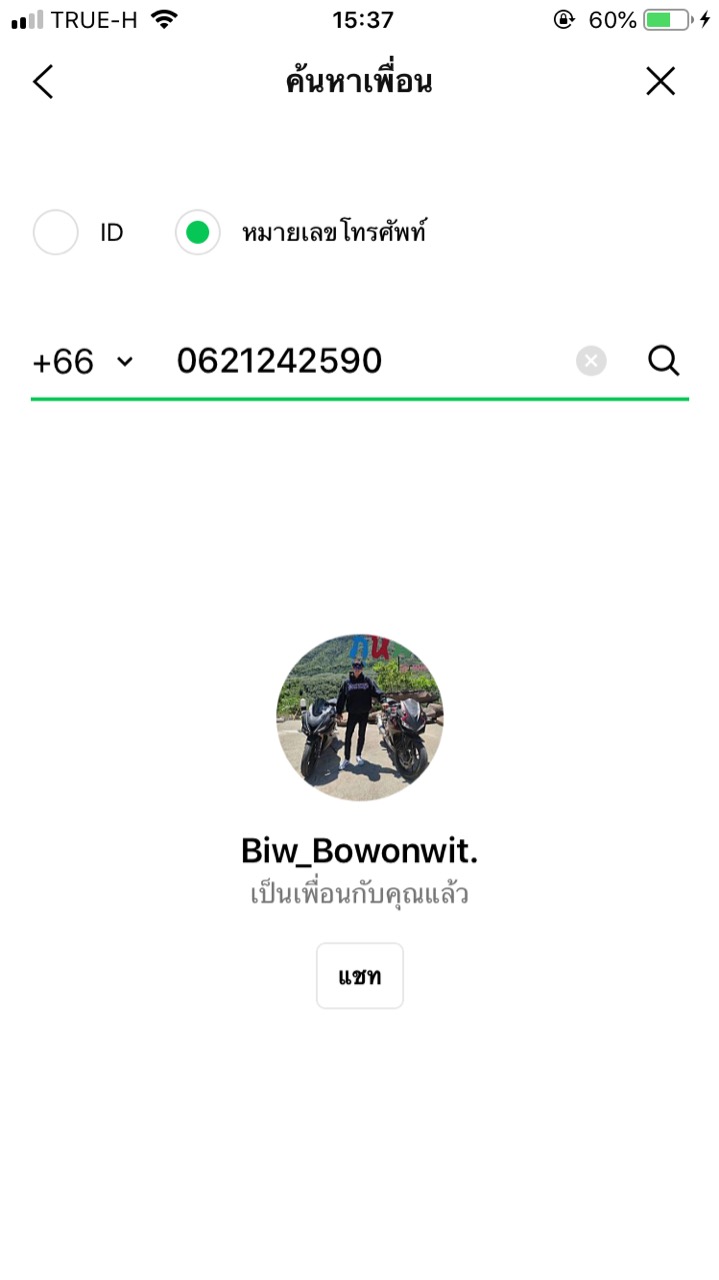
Task: Clear the entered phone number
Action: pos(591,361)
